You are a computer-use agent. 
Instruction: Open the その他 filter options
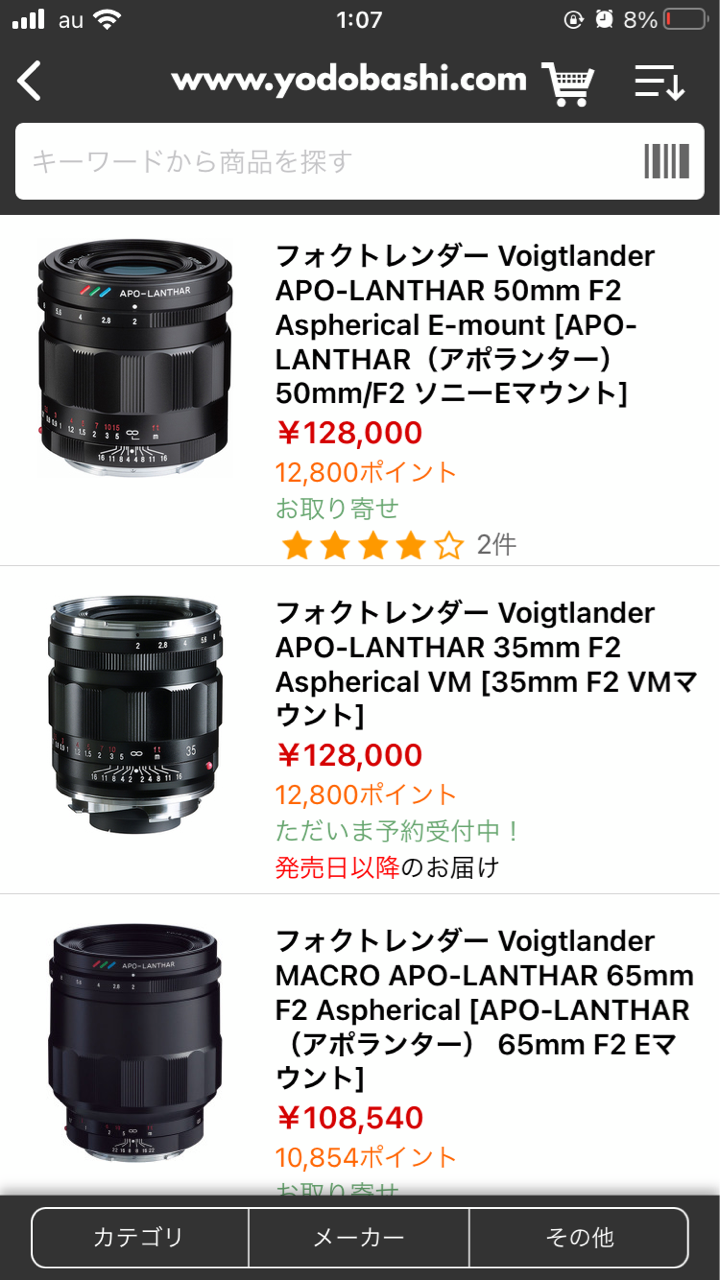point(579,1238)
